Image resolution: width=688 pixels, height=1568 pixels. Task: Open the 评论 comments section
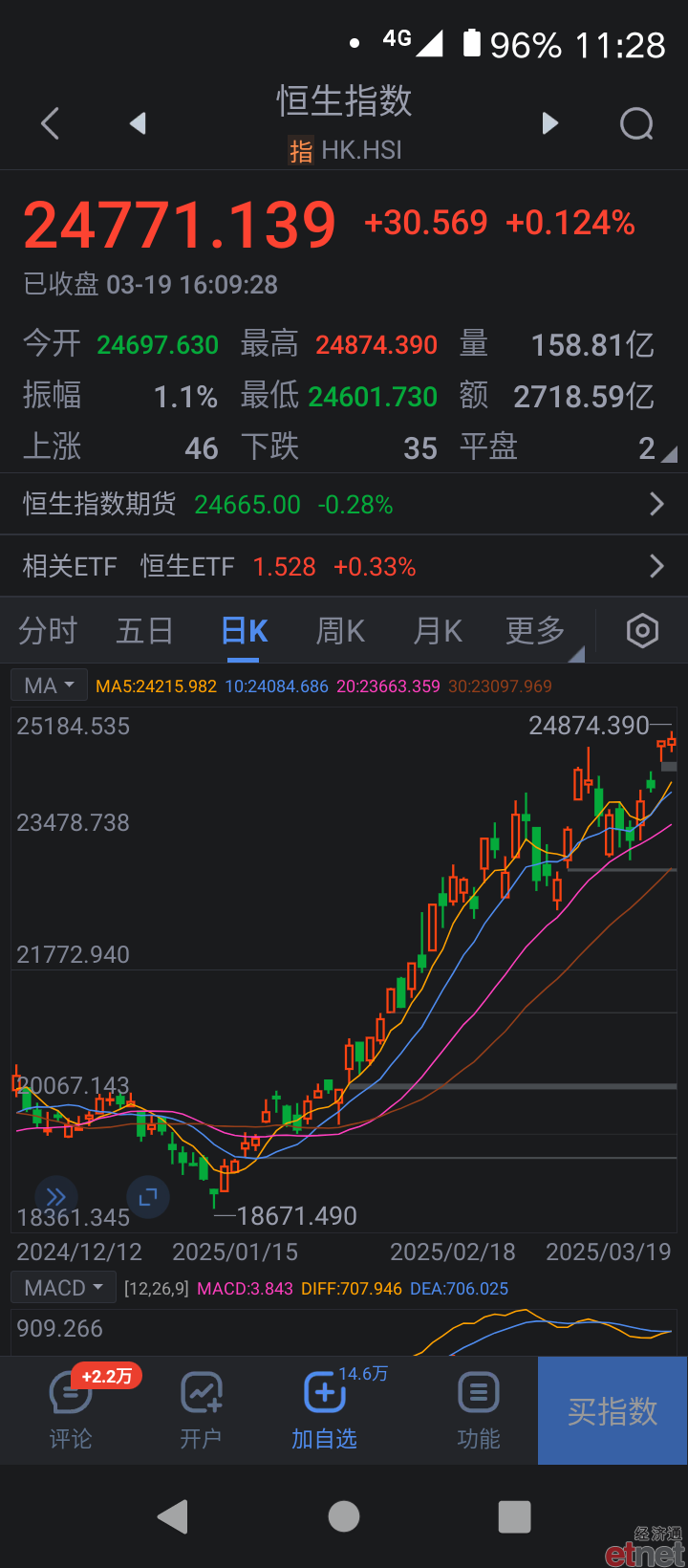point(71,1410)
